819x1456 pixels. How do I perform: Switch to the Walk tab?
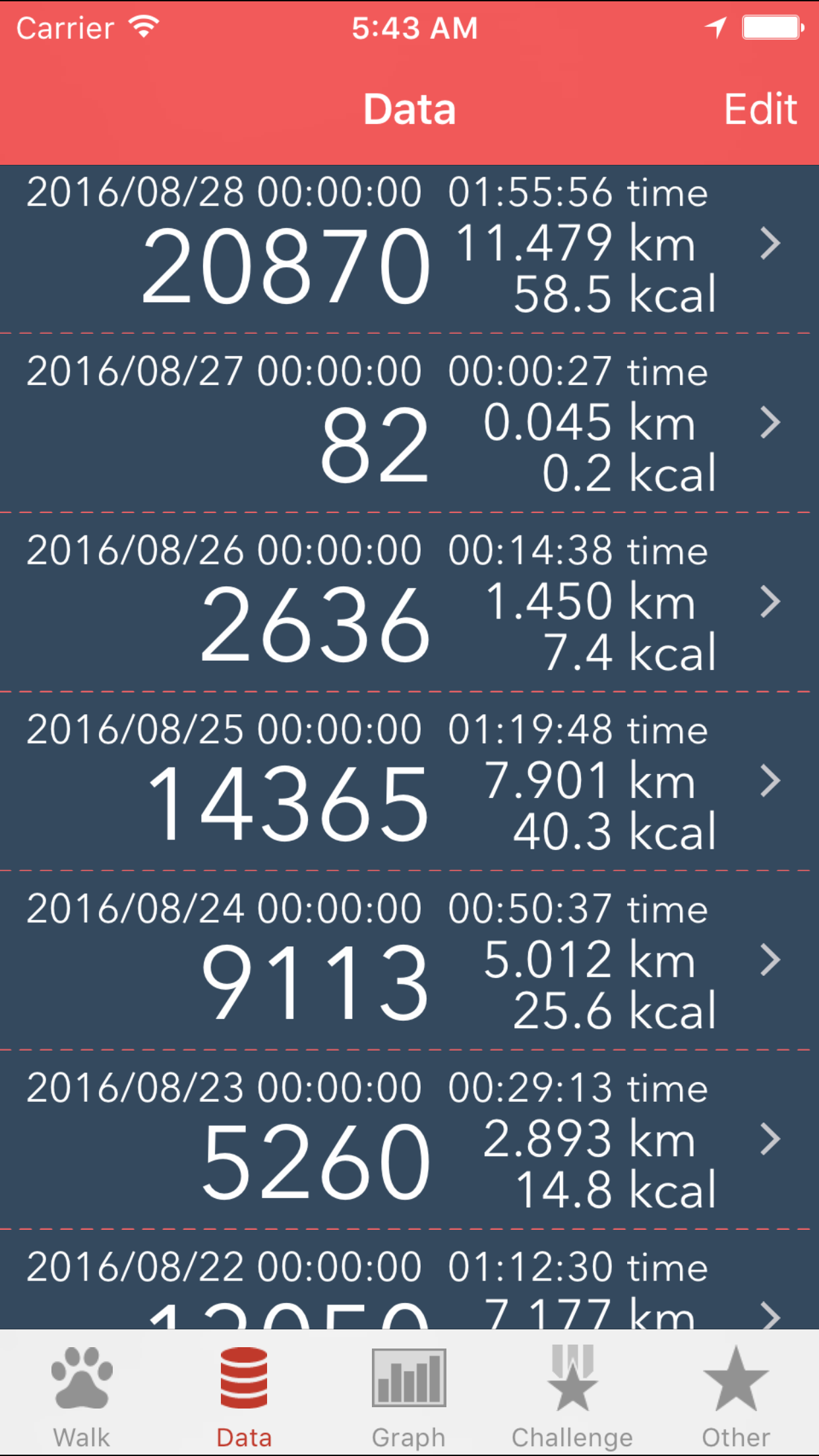point(82,1391)
